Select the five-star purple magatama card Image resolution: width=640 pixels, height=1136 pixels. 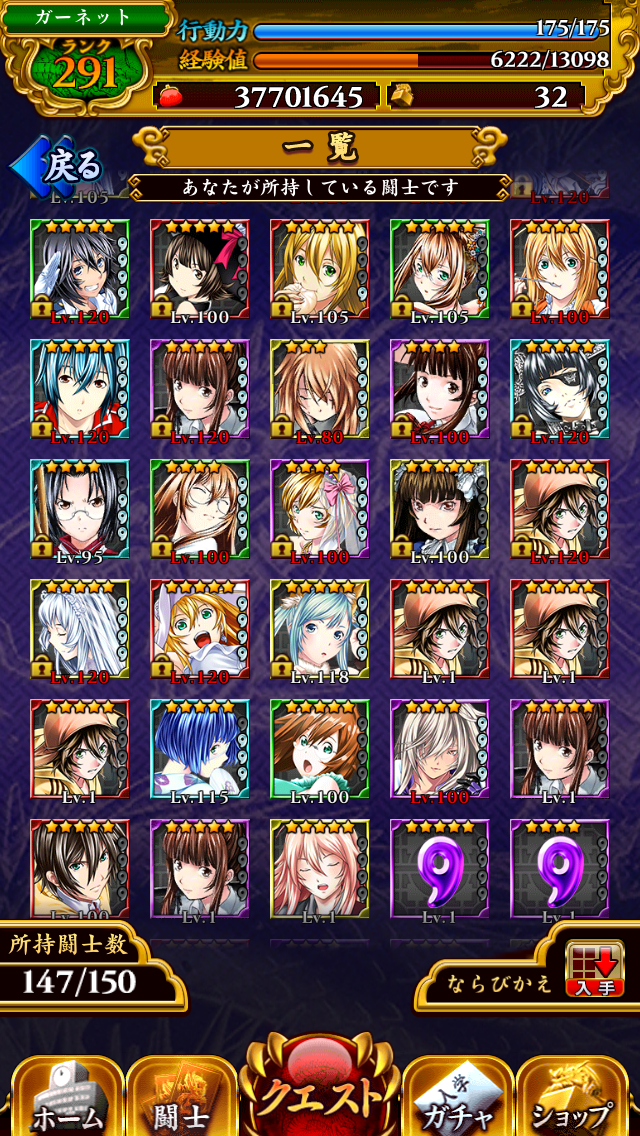(x=440, y=868)
